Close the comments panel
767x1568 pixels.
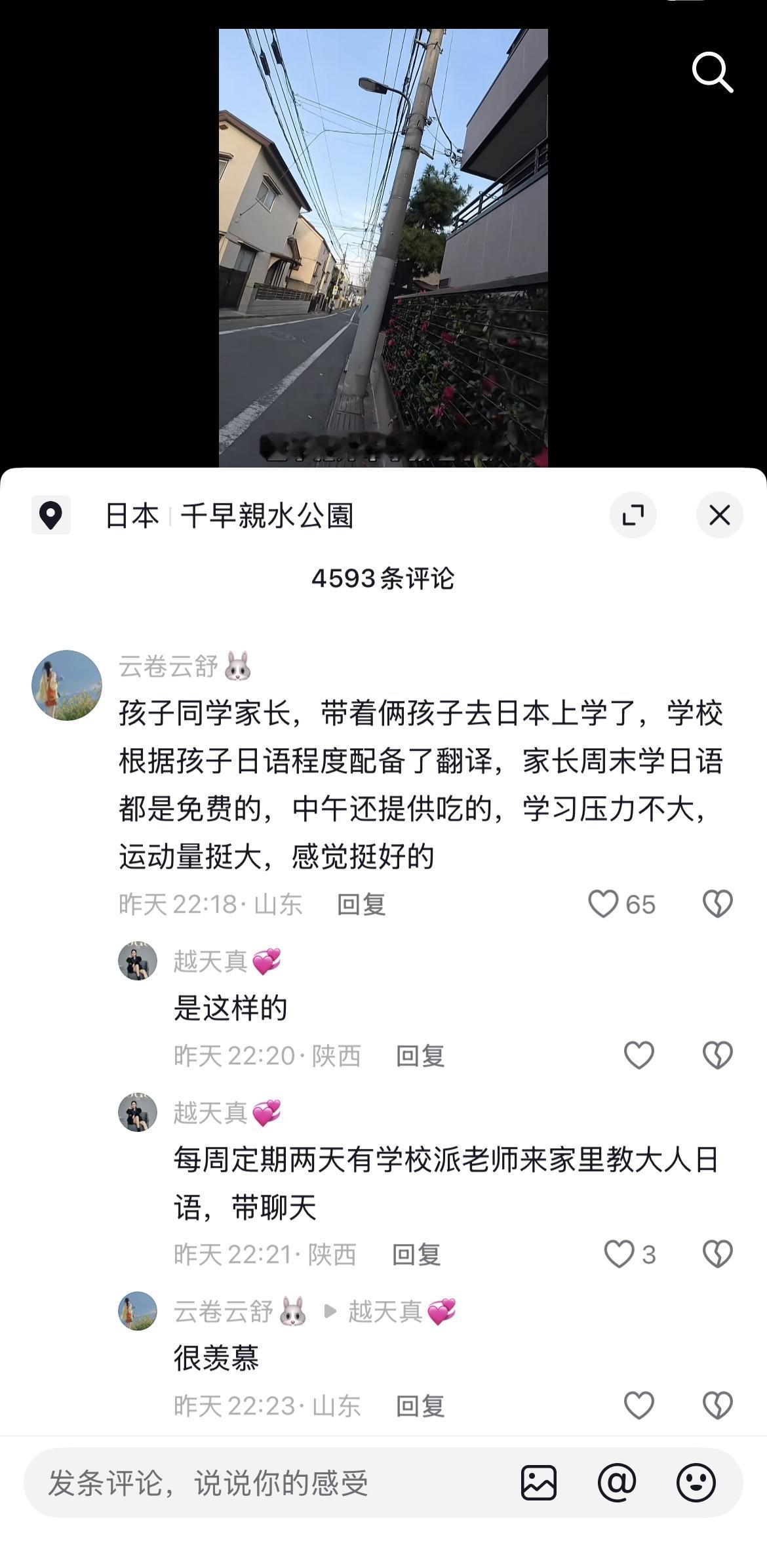click(719, 515)
